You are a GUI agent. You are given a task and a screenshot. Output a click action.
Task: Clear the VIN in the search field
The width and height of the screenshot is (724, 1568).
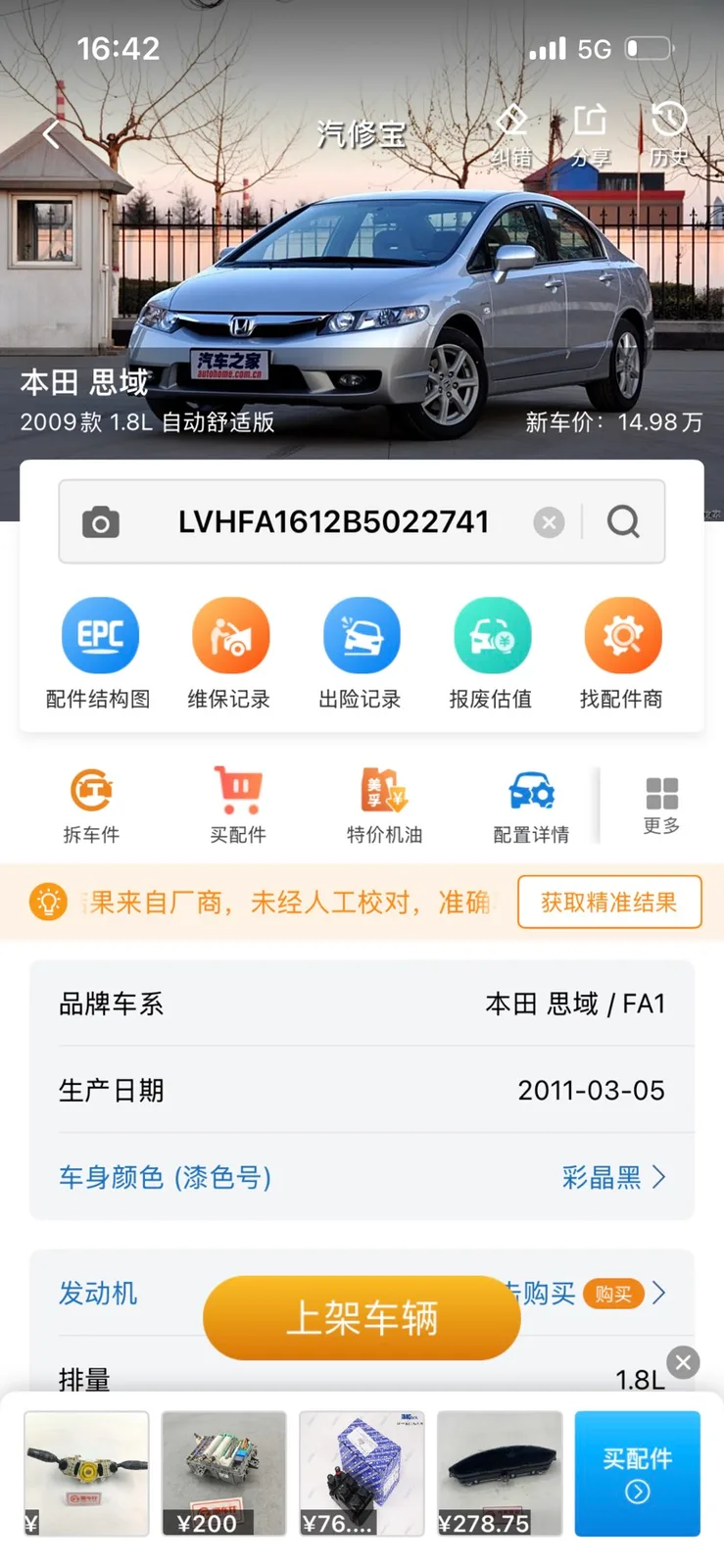(x=549, y=522)
